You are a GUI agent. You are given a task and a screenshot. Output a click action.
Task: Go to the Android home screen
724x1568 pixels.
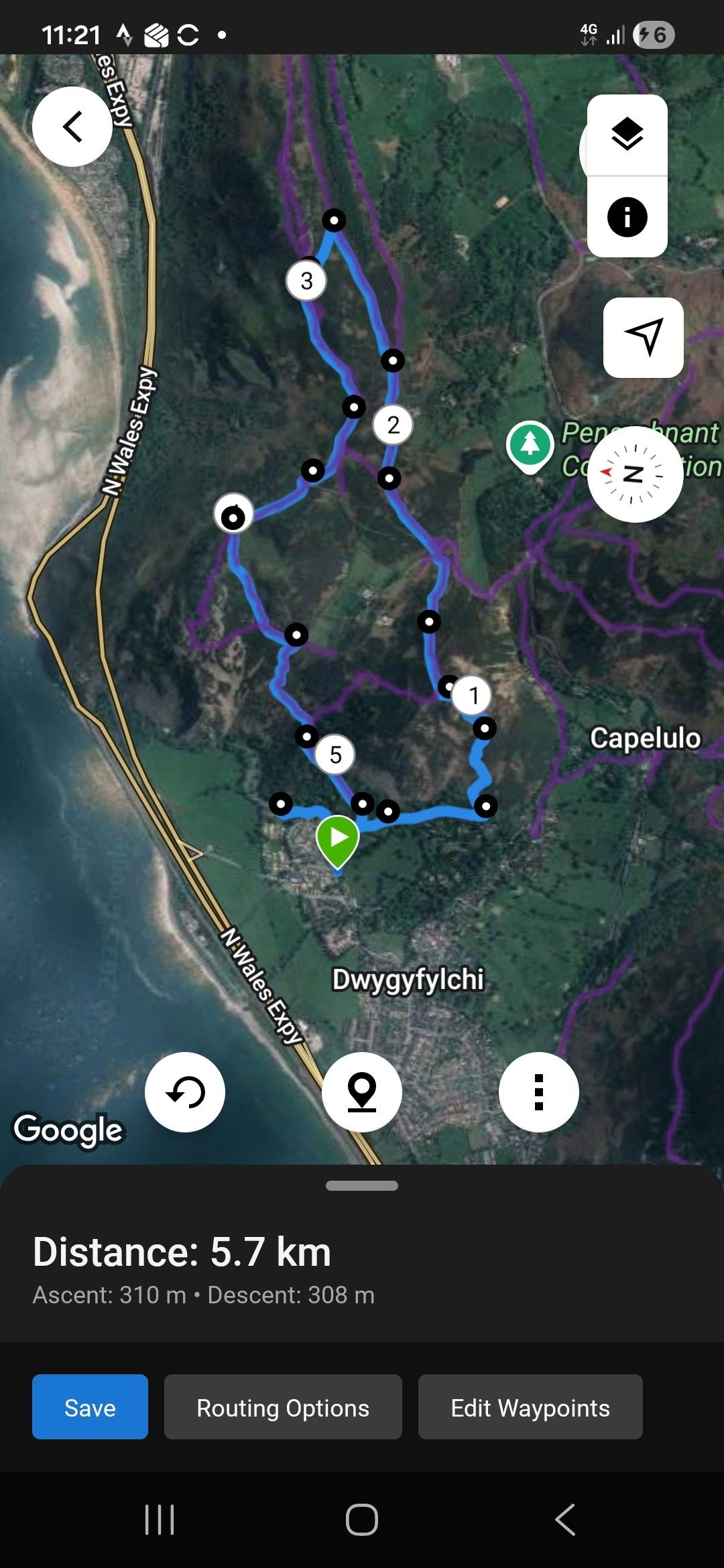pos(362,1519)
